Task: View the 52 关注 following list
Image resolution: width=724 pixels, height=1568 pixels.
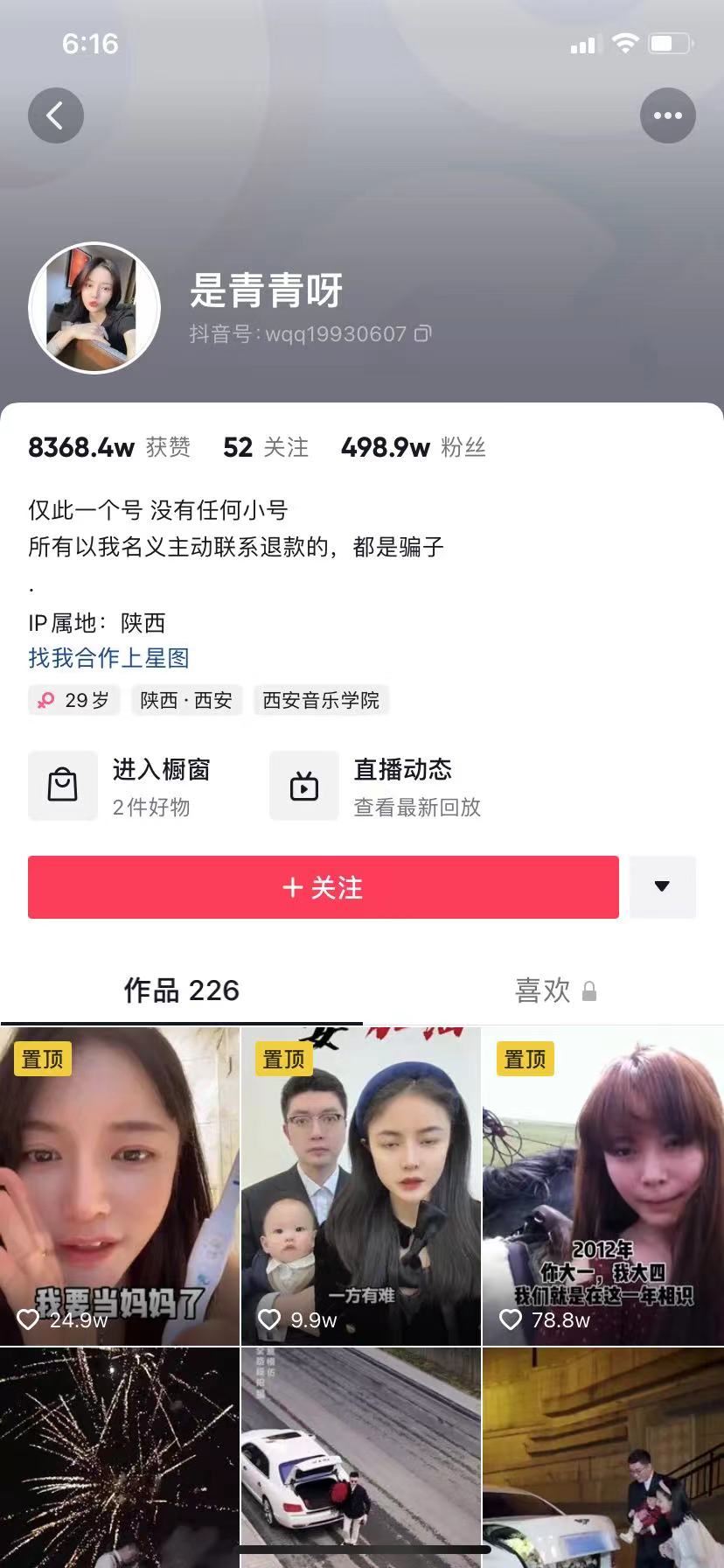Action: point(265,447)
